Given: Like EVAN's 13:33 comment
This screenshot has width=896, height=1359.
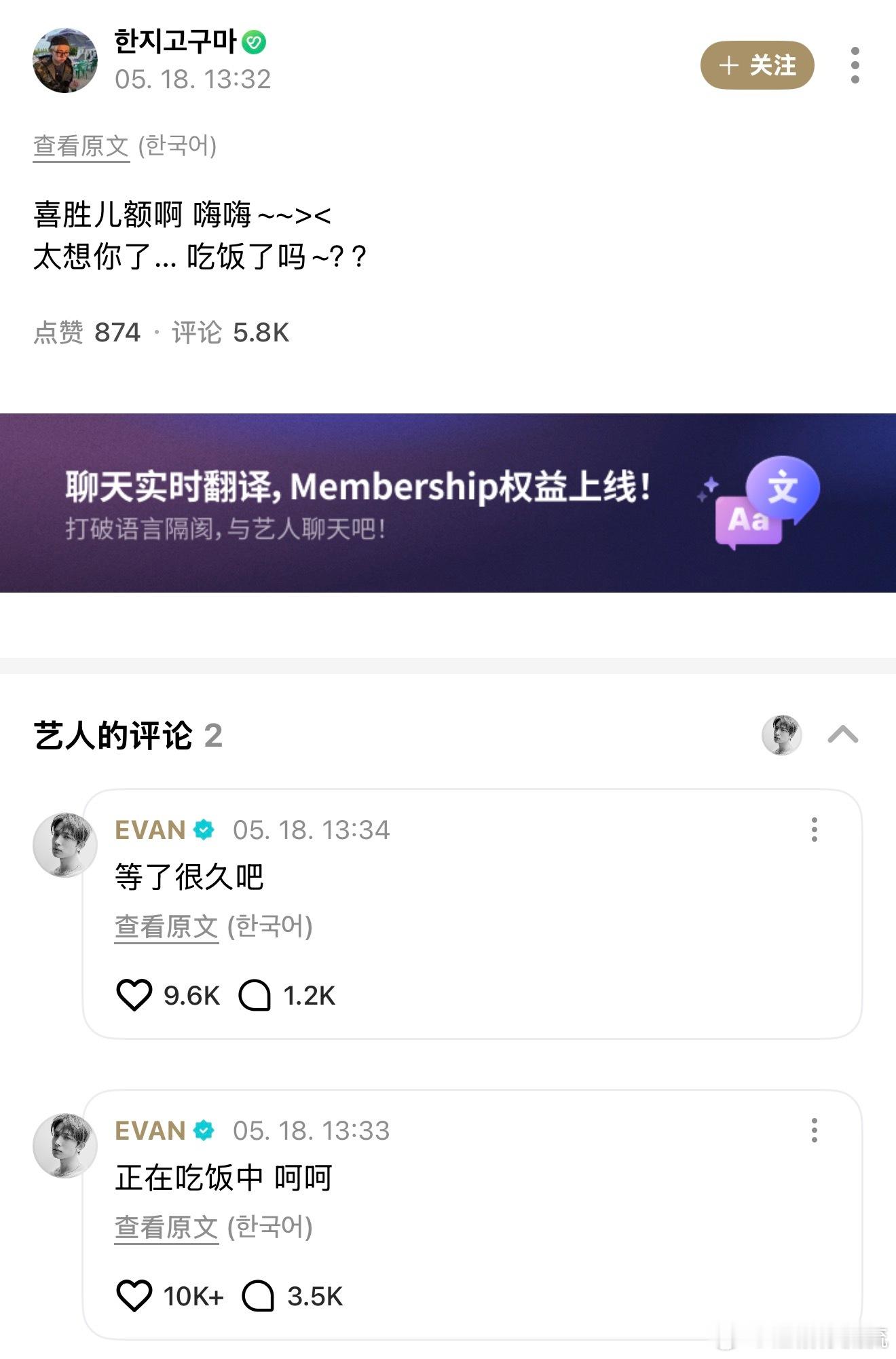Looking at the screenshot, I should coord(134,1296).
